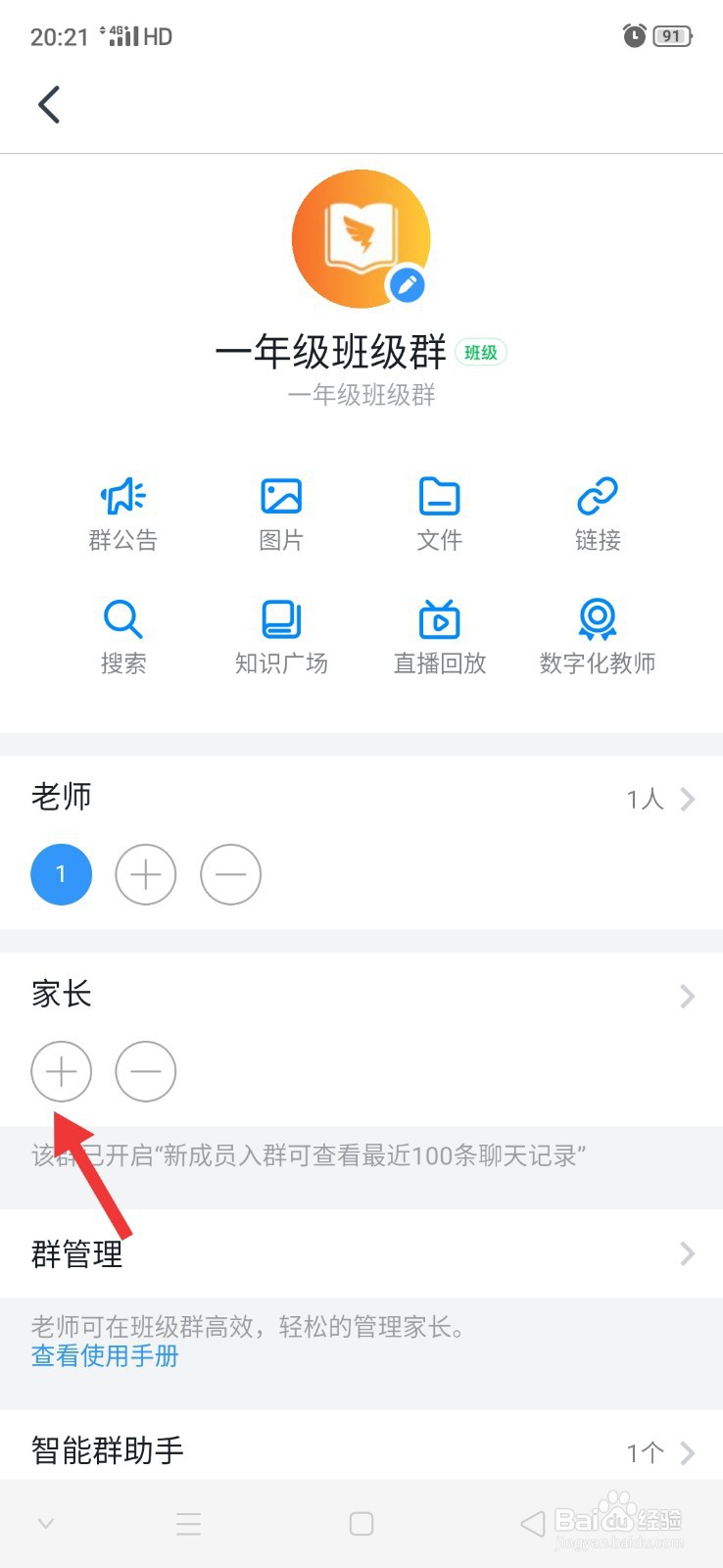This screenshot has width=723, height=1568.
Task: Open the 查看使用手册 link
Action: coord(105,1356)
